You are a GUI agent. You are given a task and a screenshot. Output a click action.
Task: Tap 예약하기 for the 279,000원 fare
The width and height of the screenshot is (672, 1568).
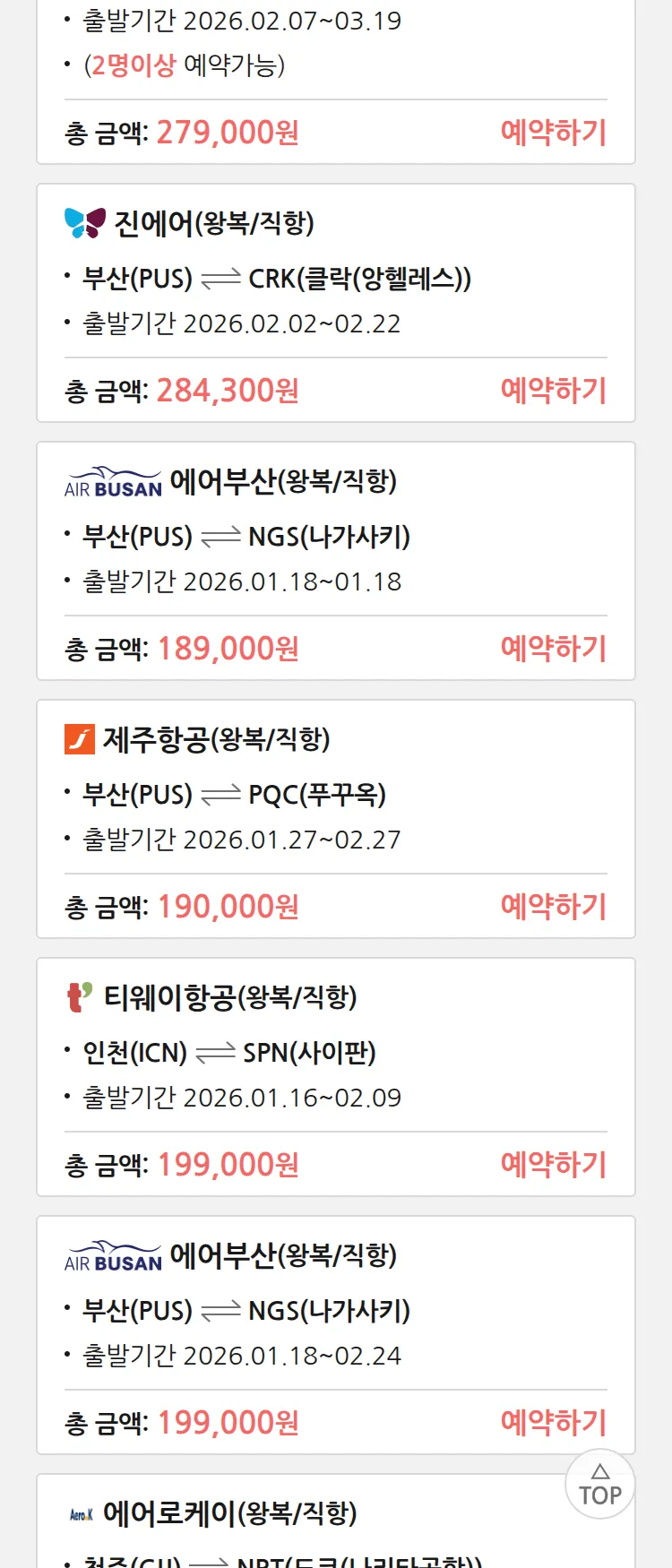[553, 133]
